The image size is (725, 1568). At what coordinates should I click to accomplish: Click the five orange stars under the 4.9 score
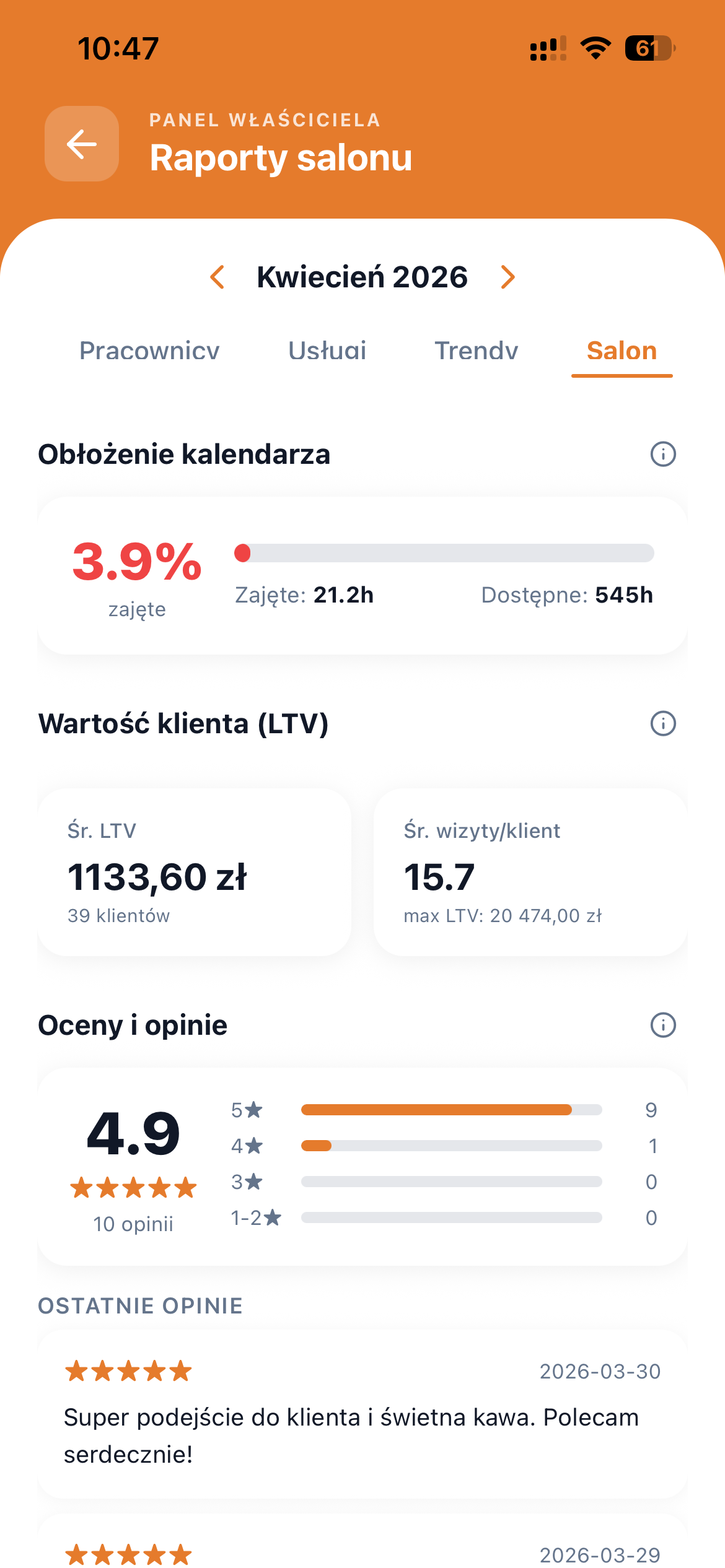pyautogui.click(x=133, y=1187)
